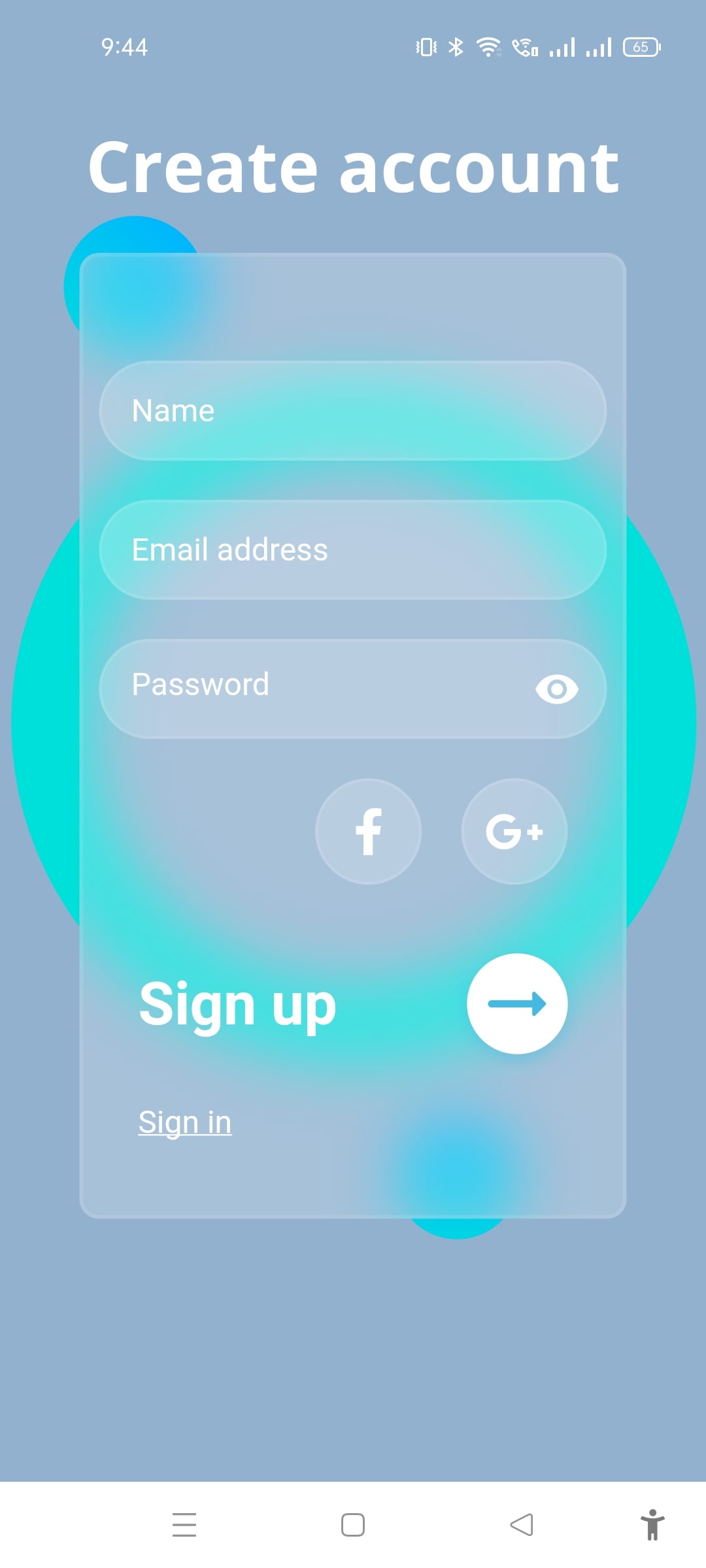The height and width of the screenshot is (1568, 706).
Task: Select the Password field
Action: [x=314, y=689]
